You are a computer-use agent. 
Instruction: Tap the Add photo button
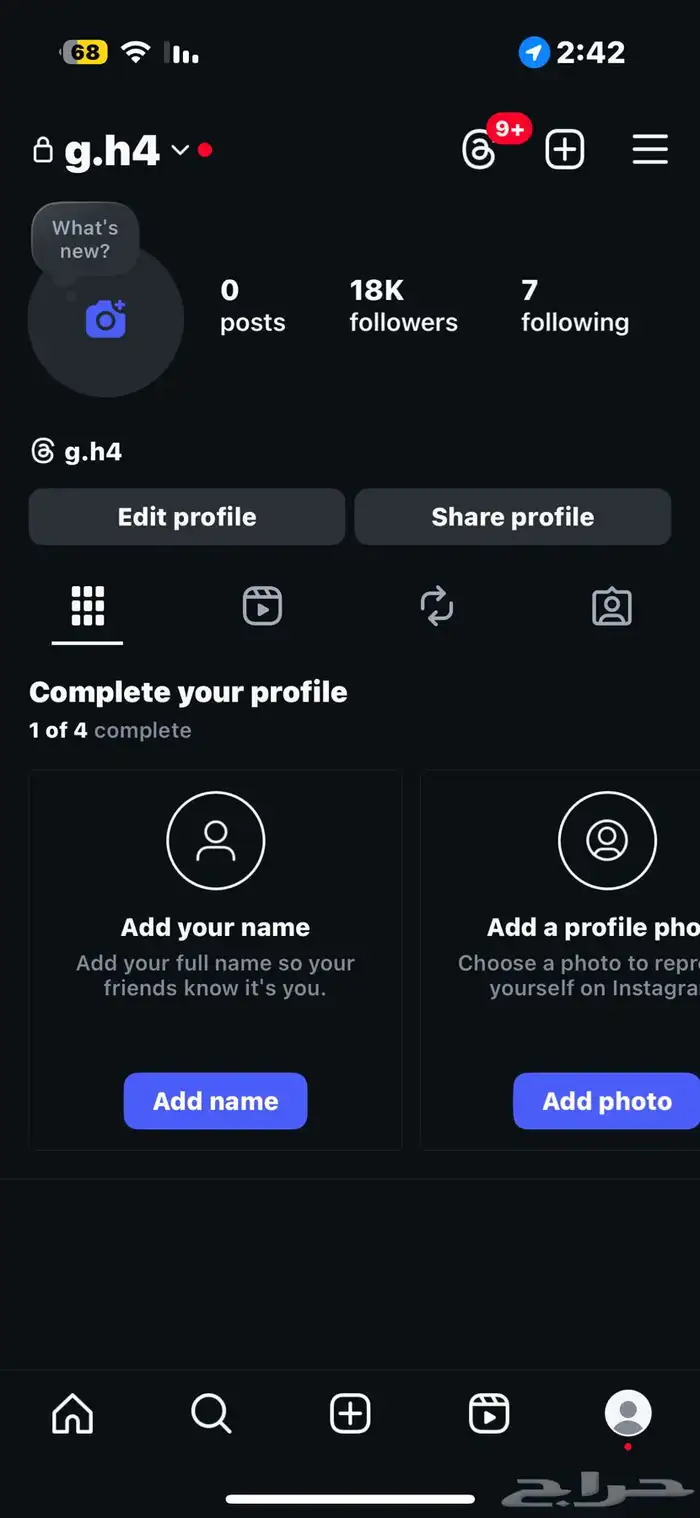(606, 1101)
